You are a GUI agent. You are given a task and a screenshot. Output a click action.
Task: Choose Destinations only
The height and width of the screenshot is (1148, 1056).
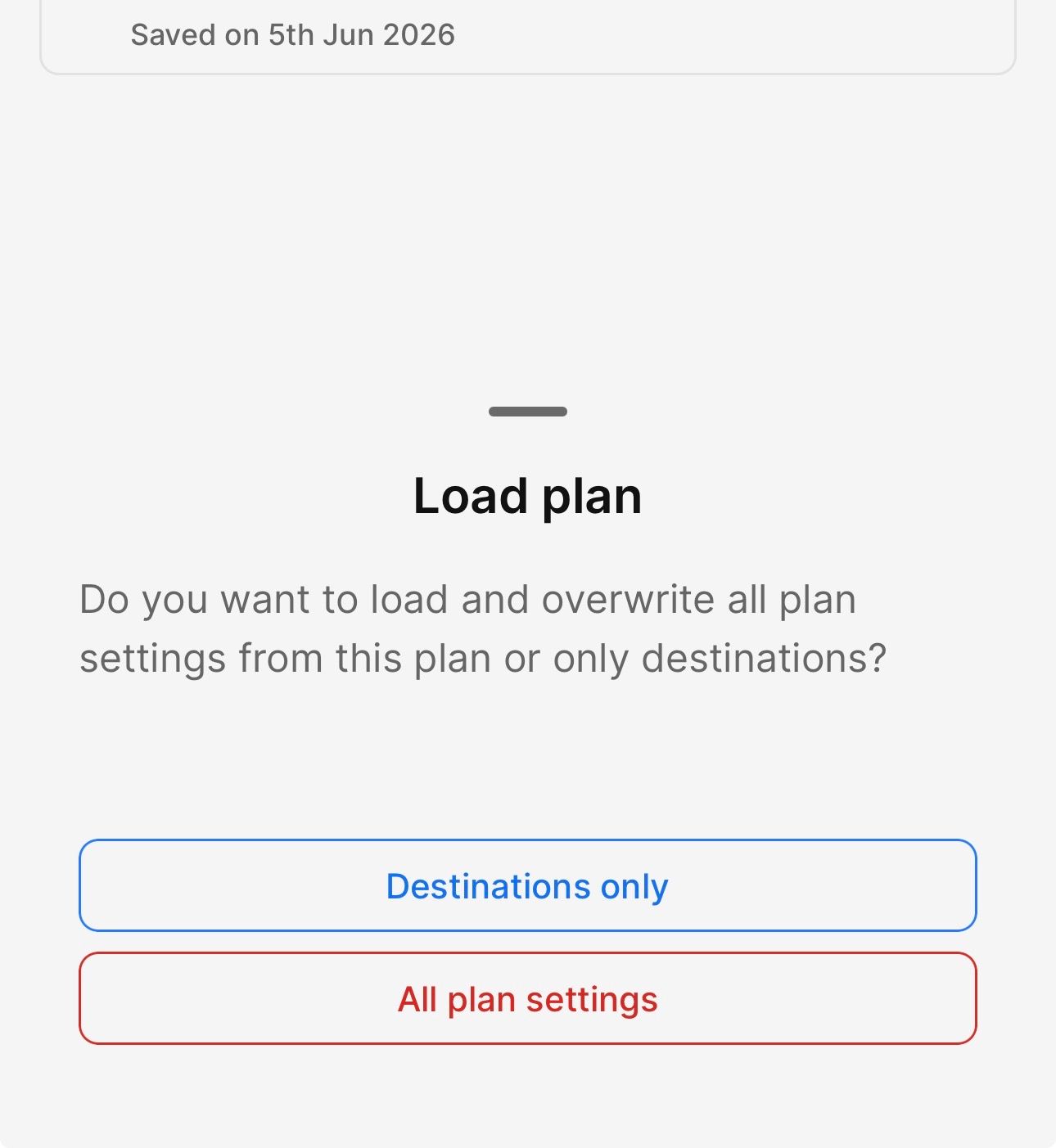528,885
